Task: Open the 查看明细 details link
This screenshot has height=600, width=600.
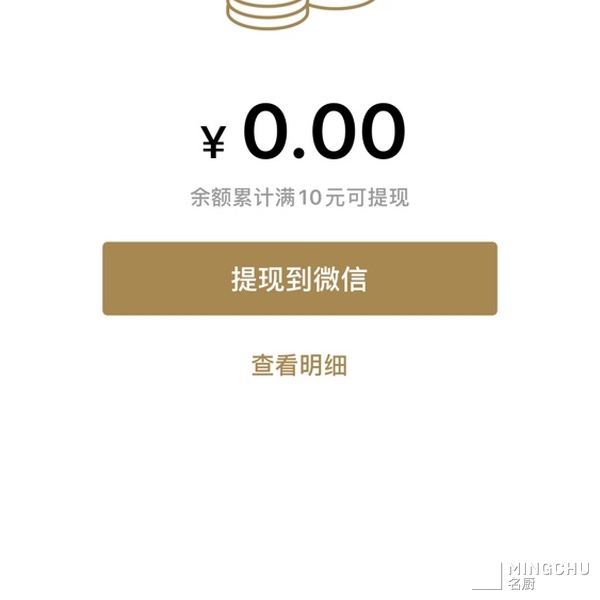Action: tap(299, 366)
